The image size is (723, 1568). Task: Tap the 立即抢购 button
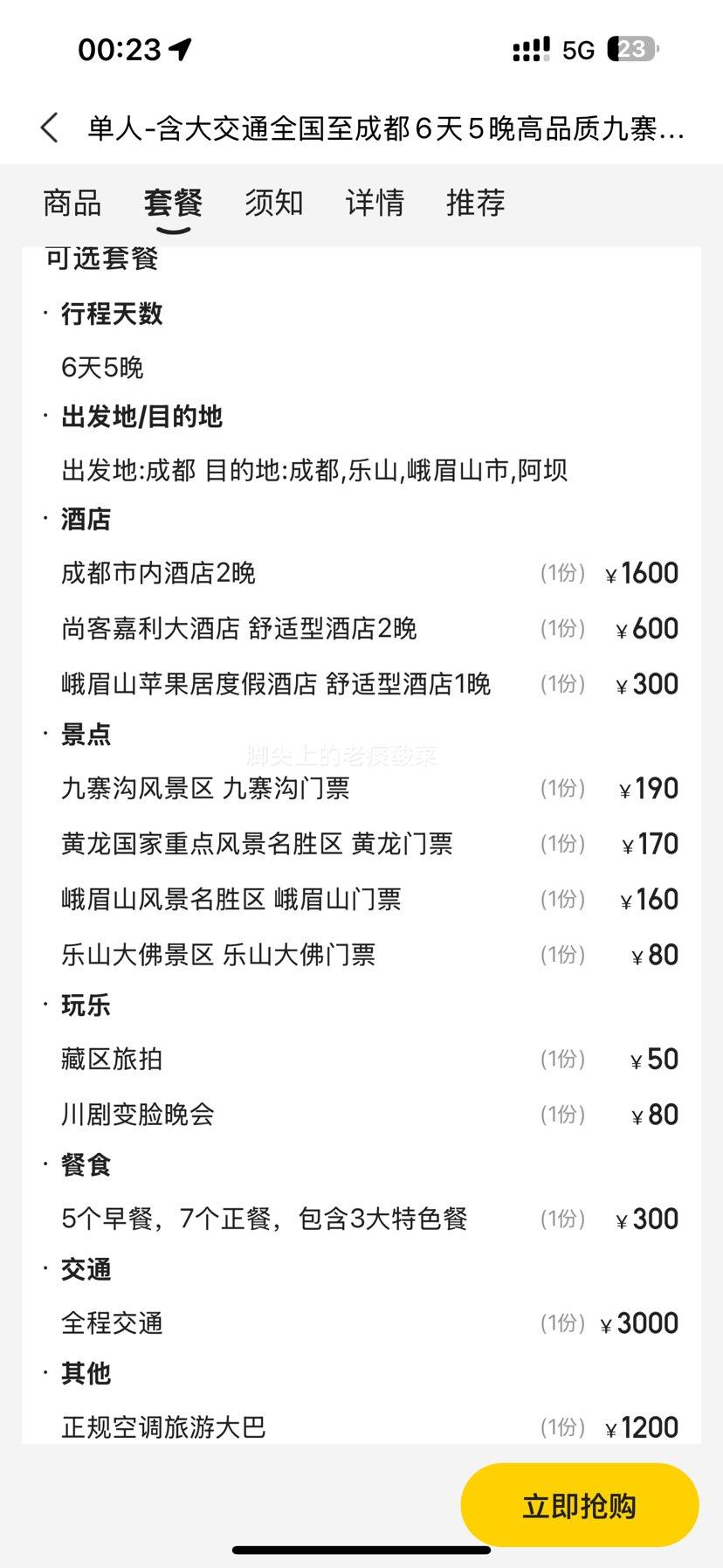pos(580,1506)
